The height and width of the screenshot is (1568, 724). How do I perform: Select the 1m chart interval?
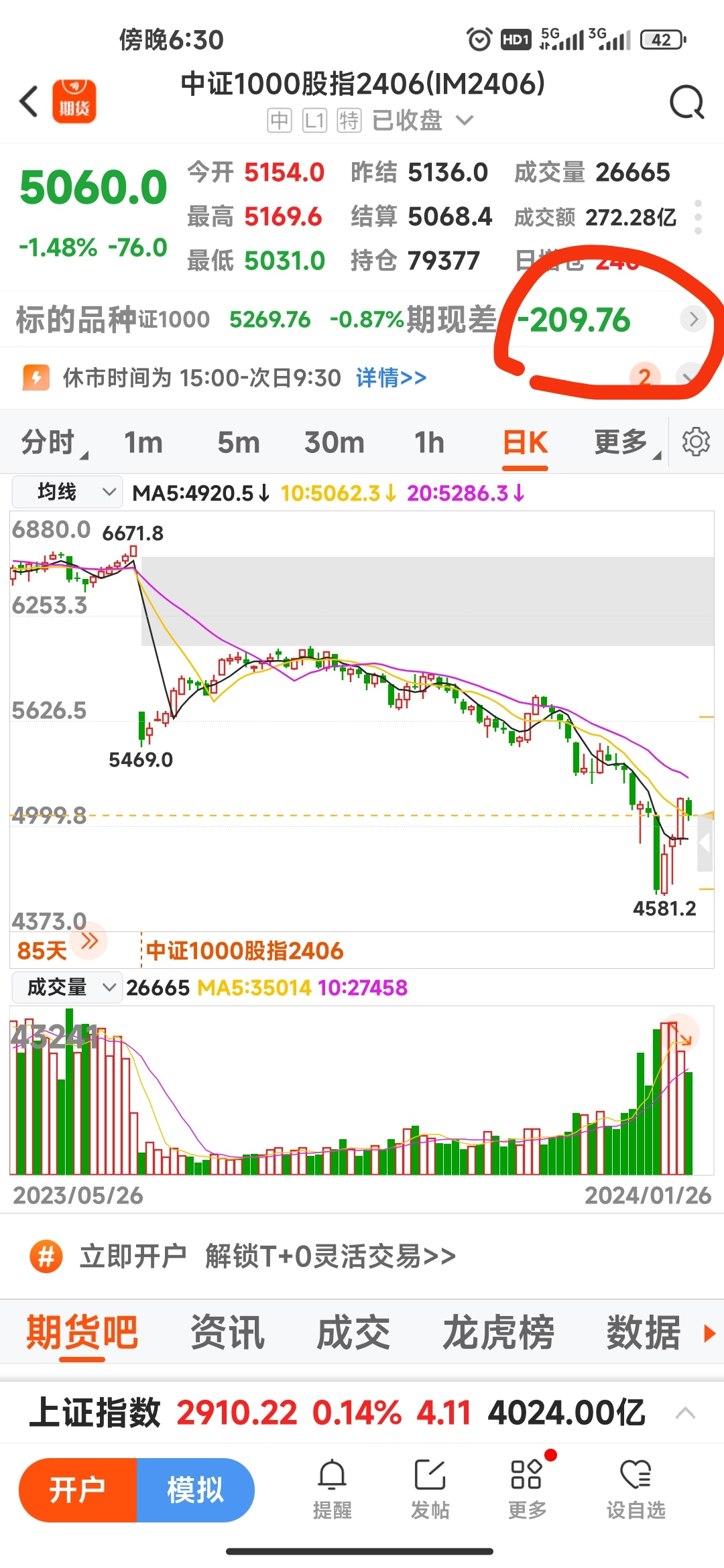[x=143, y=442]
